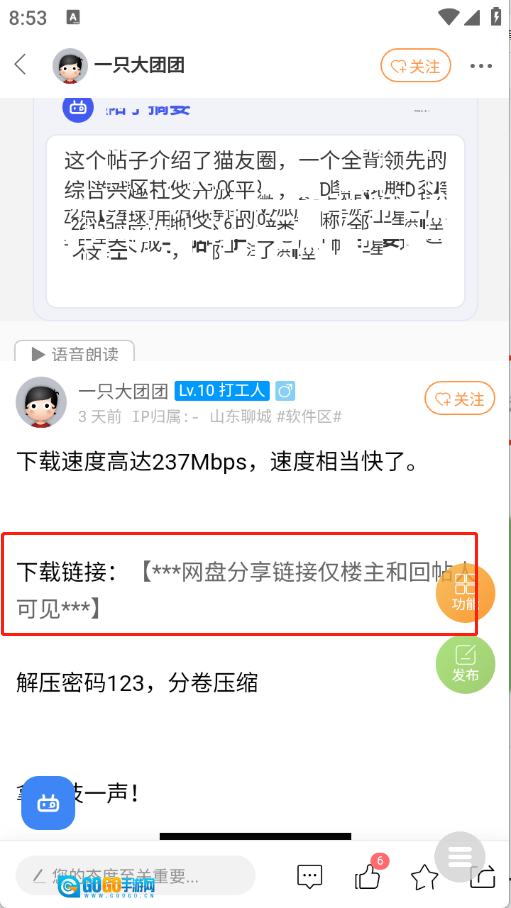Favorite this post with the star

pyautogui.click(x=425, y=877)
